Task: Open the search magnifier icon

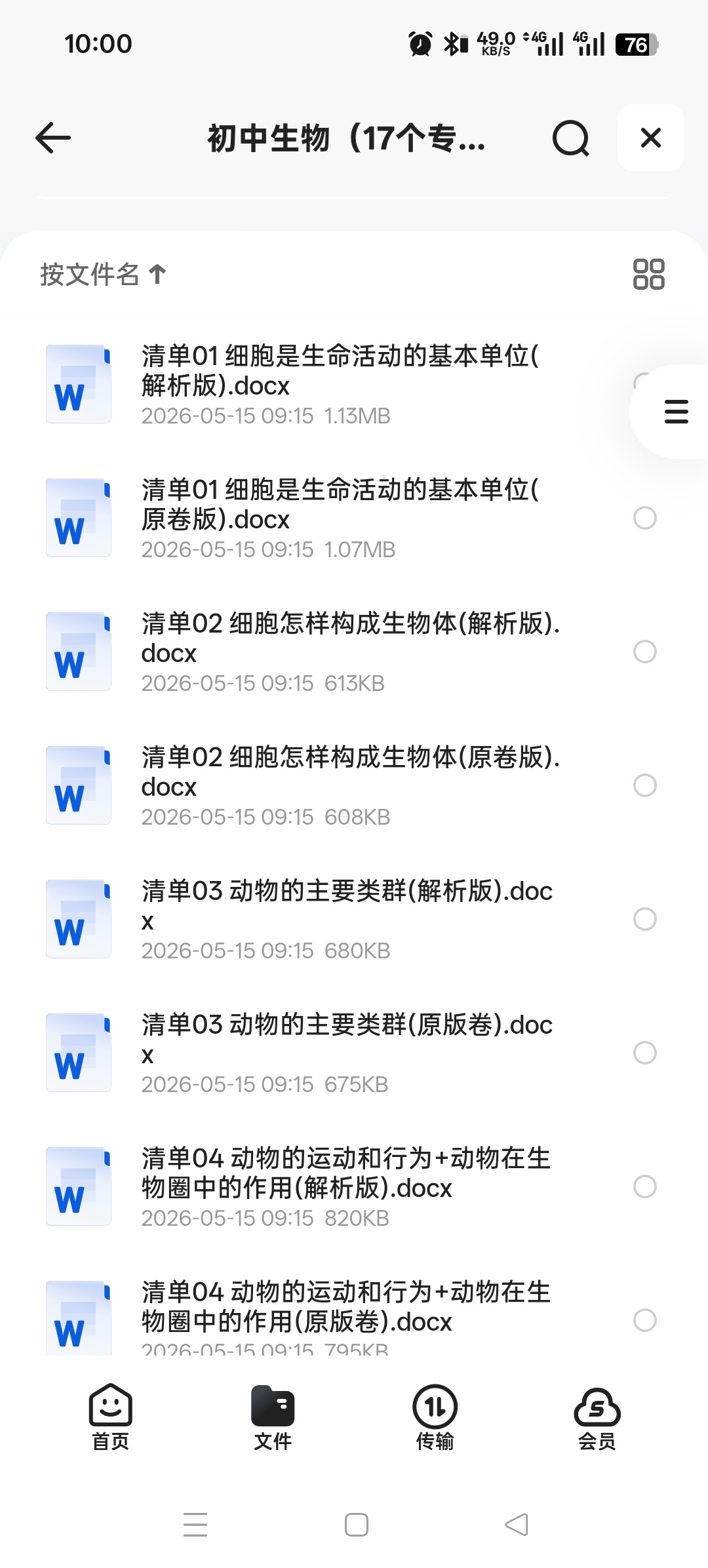Action: pyautogui.click(x=570, y=138)
